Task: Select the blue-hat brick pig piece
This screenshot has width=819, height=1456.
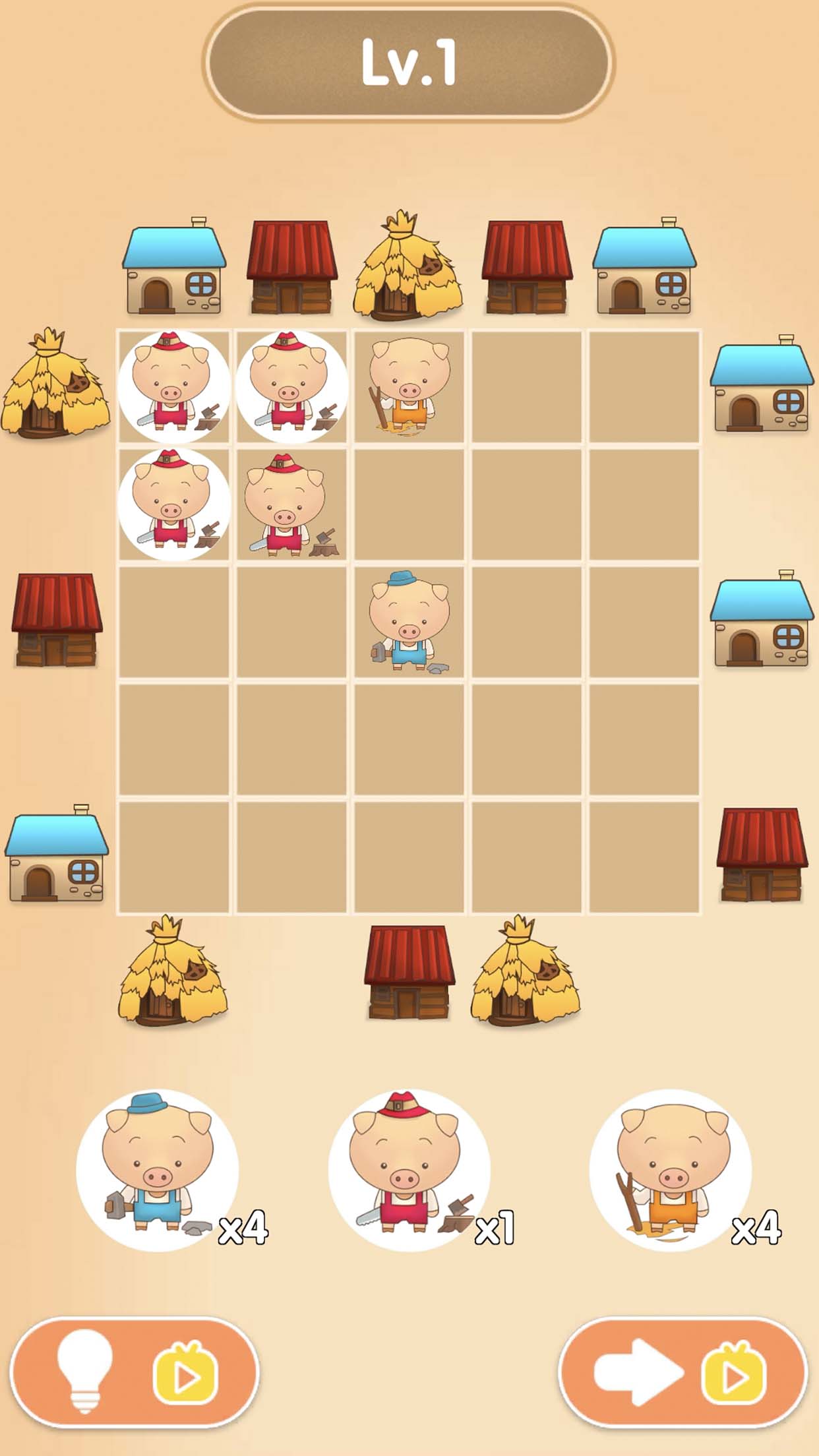Action: 157,1170
